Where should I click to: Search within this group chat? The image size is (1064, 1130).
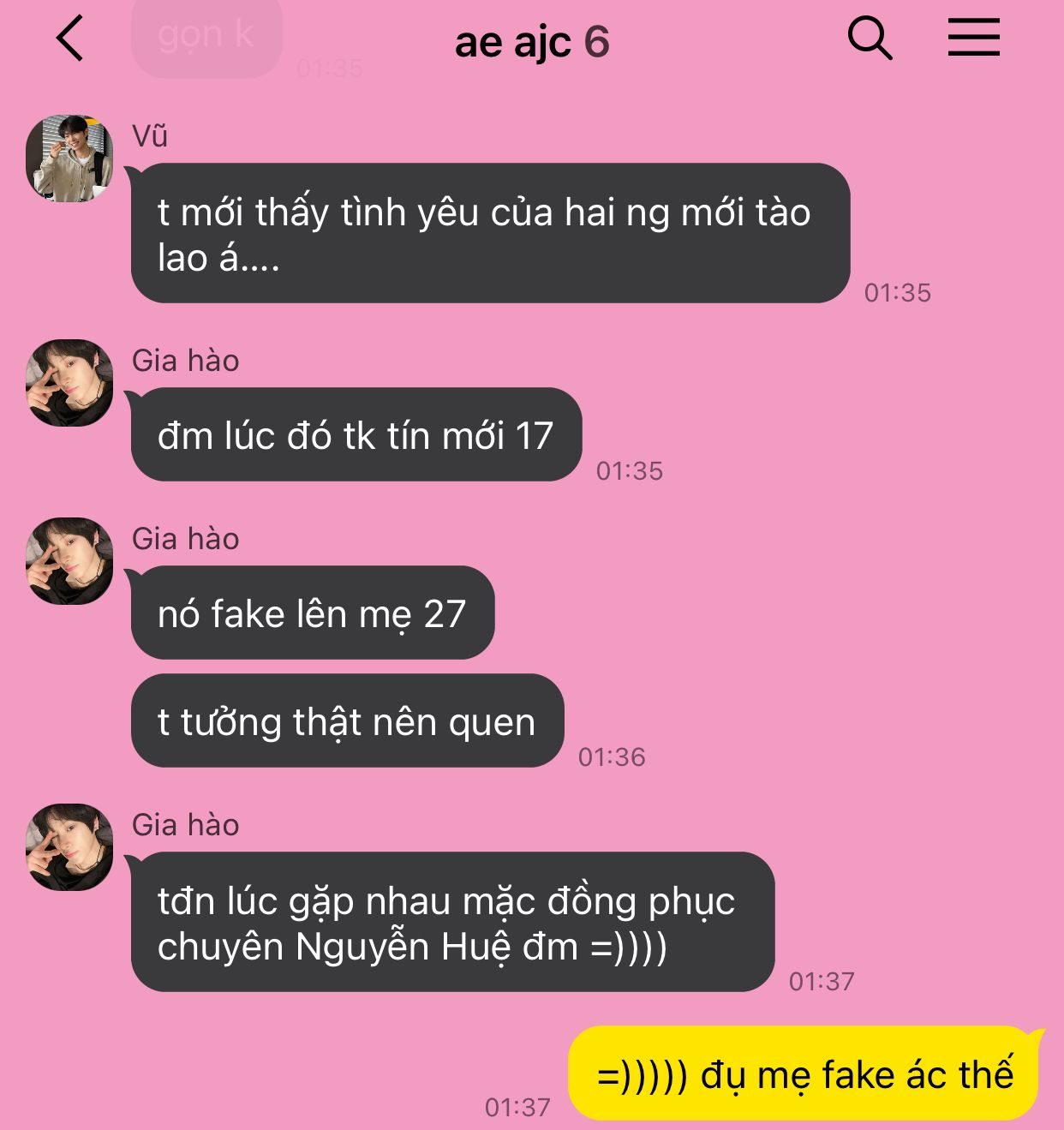coord(870,39)
